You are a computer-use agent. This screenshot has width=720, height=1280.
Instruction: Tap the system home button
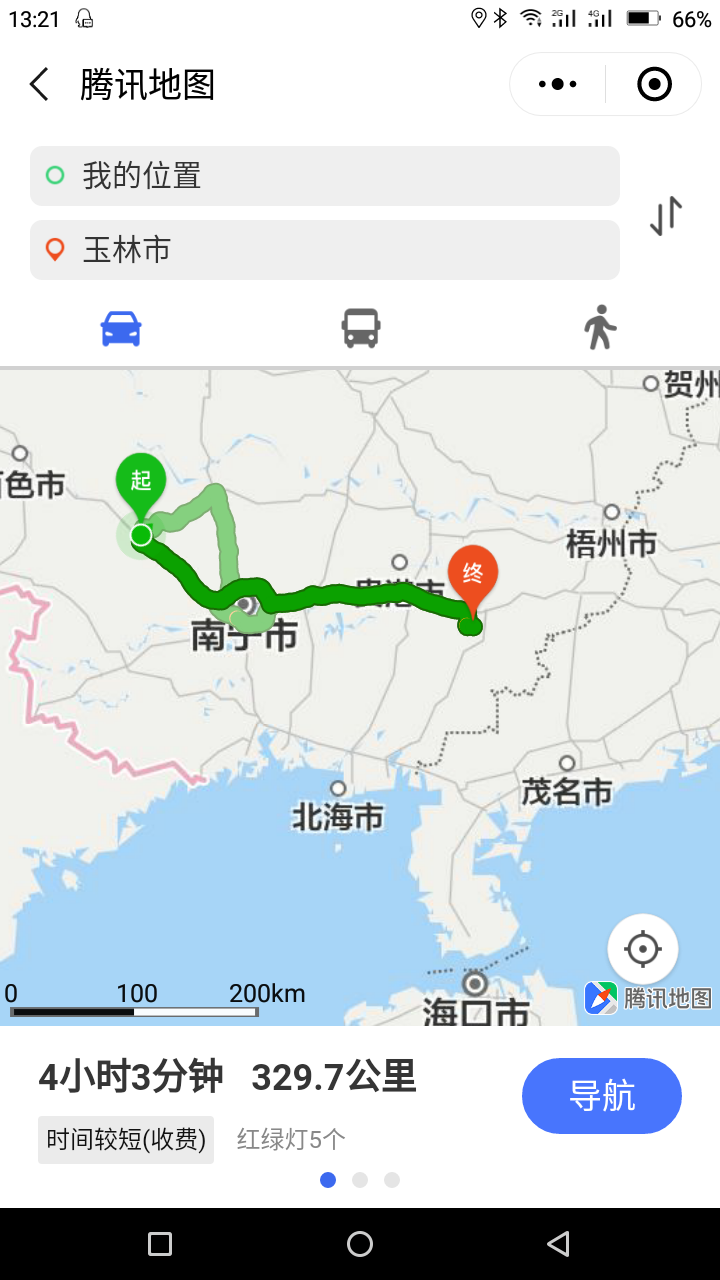tap(360, 1244)
